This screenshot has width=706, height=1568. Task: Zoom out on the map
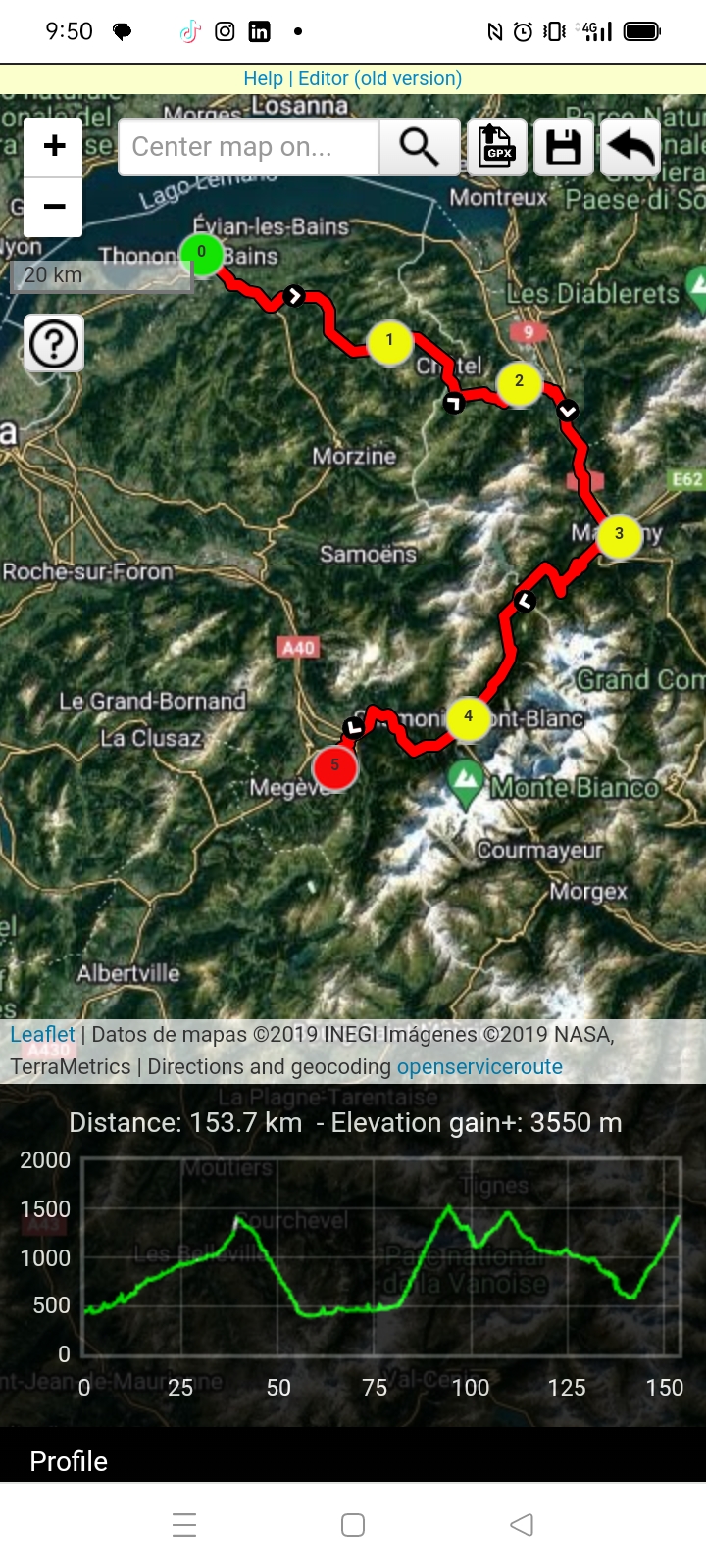[x=54, y=207]
